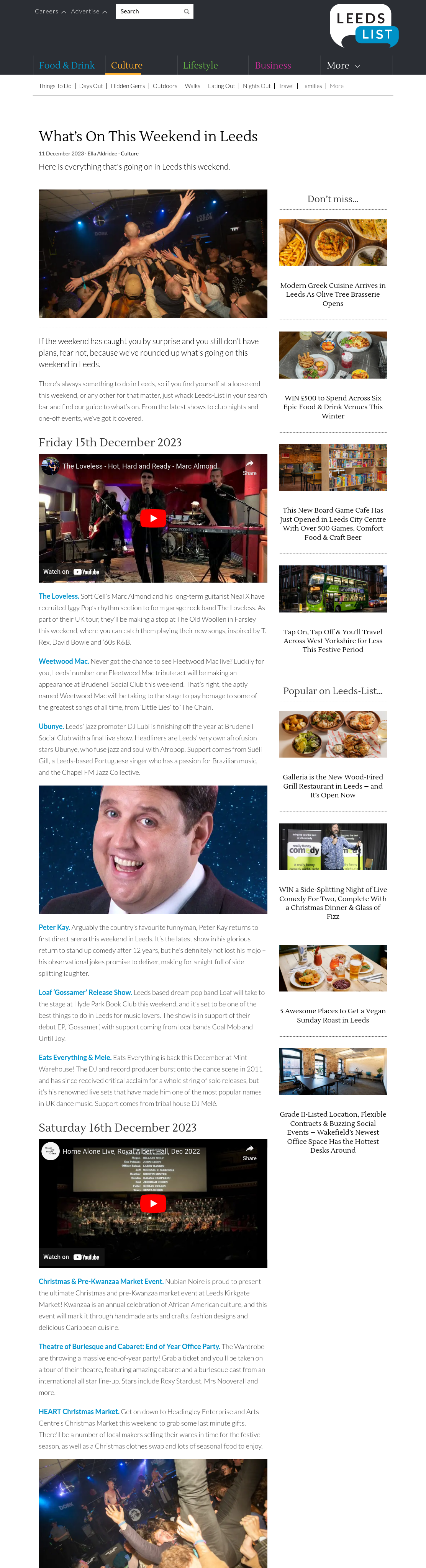
Task: Open the Board Game Cafe article
Action: 333,524
